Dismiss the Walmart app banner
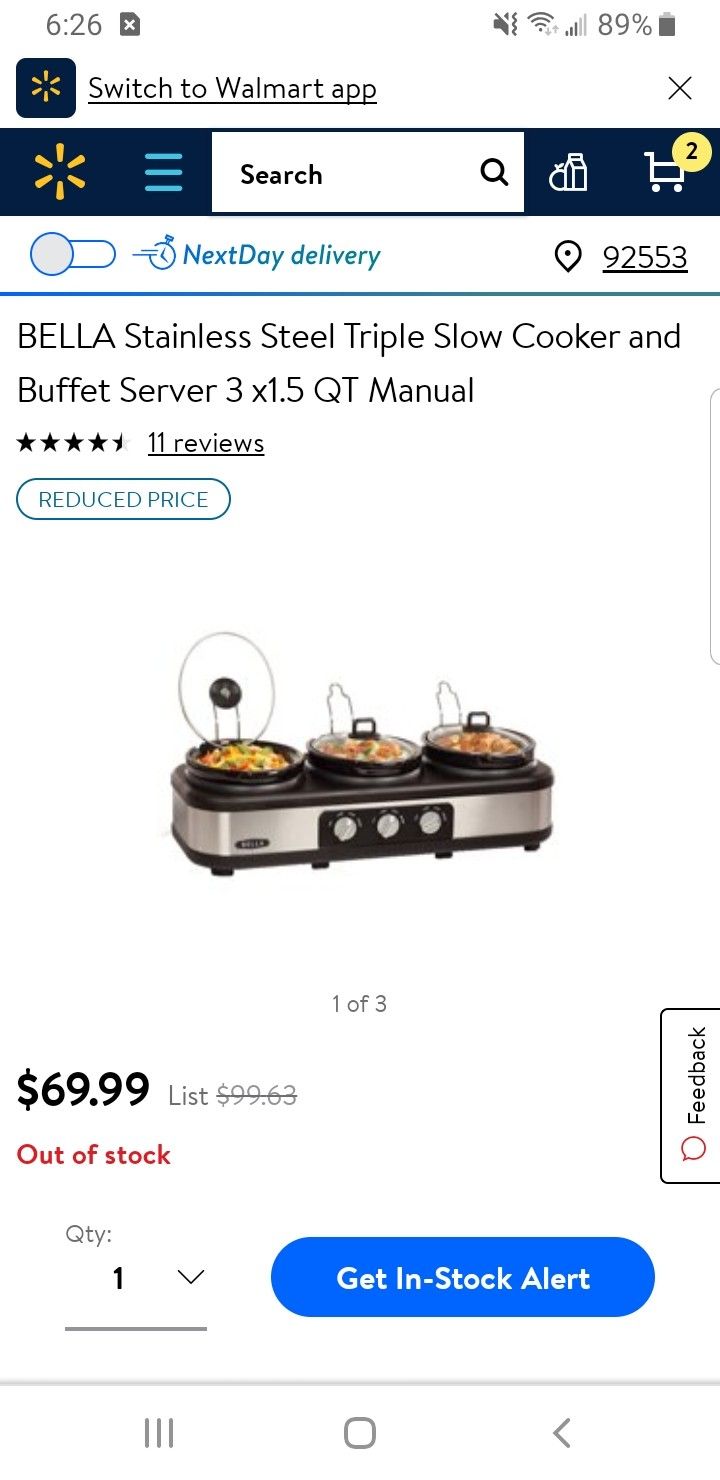Image resolution: width=720 pixels, height=1480 pixels. click(x=680, y=88)
